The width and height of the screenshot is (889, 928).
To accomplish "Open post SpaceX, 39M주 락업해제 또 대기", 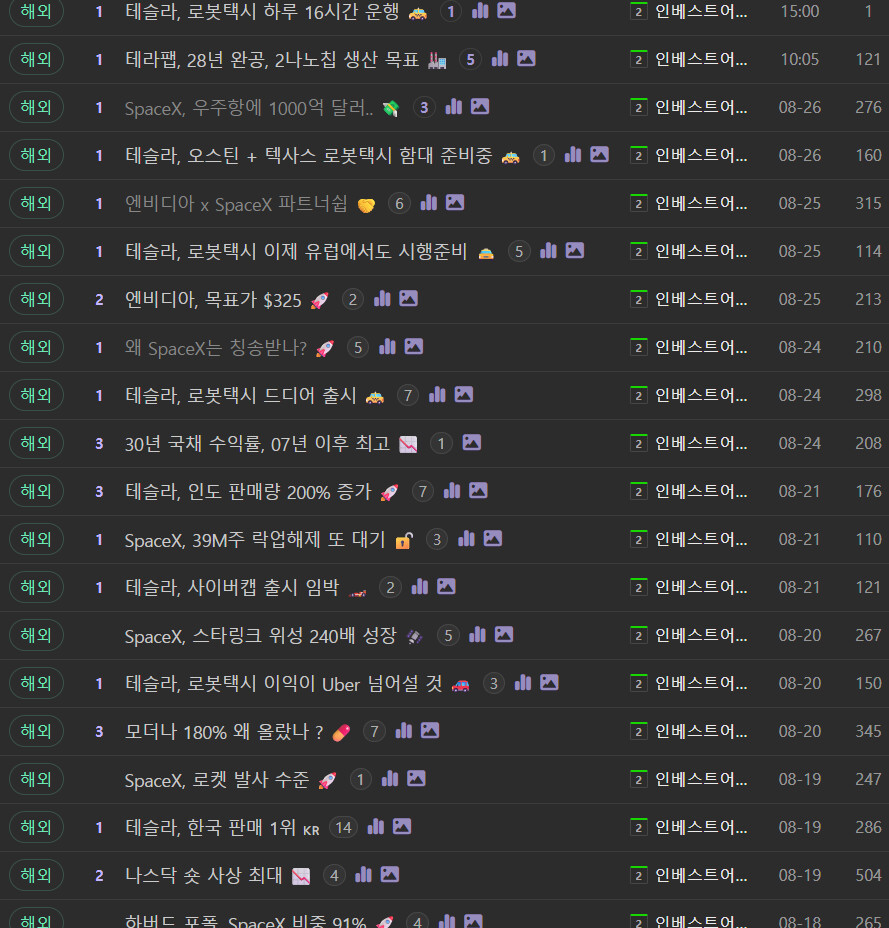I will pos(255,540).
